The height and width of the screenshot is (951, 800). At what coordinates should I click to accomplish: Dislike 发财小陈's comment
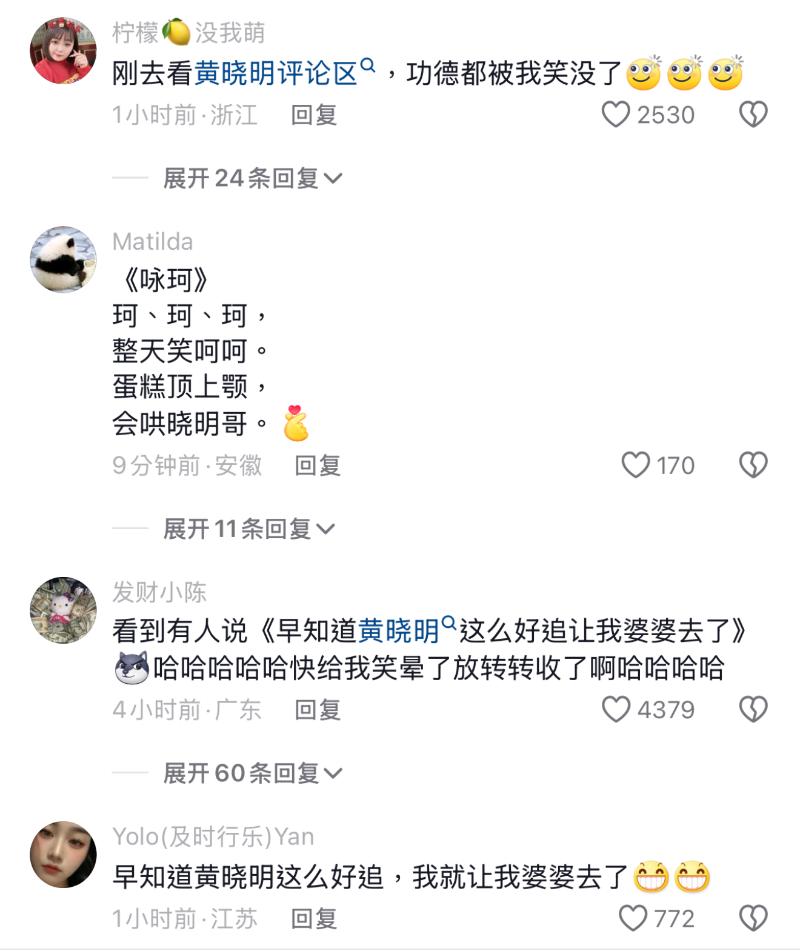tap(753, 710)
